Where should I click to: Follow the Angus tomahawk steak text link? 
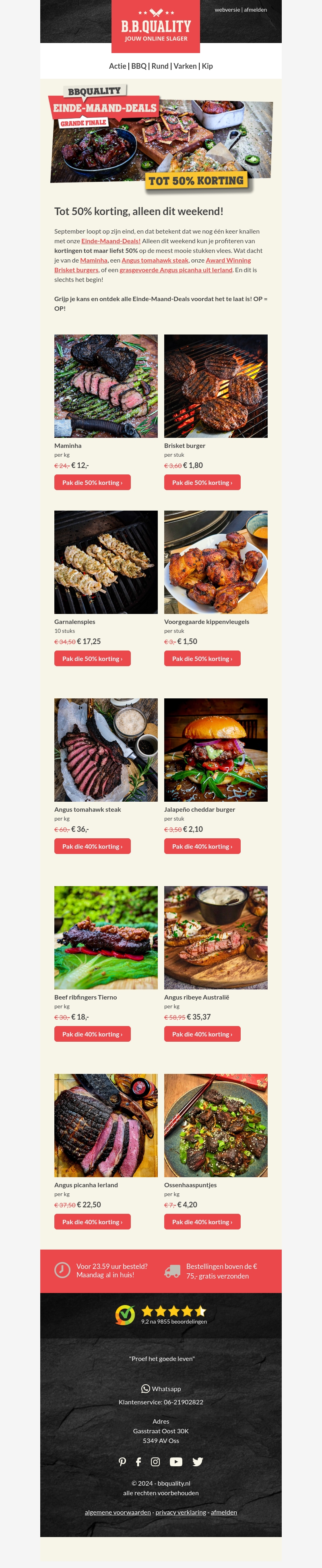coord(155,260)
